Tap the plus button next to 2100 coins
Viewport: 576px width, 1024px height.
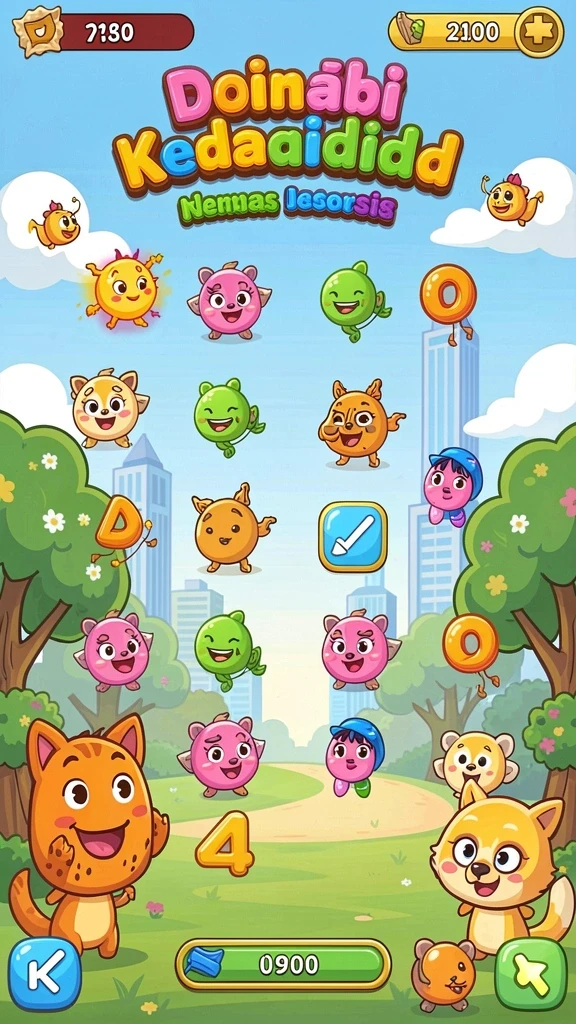(539, 32)
